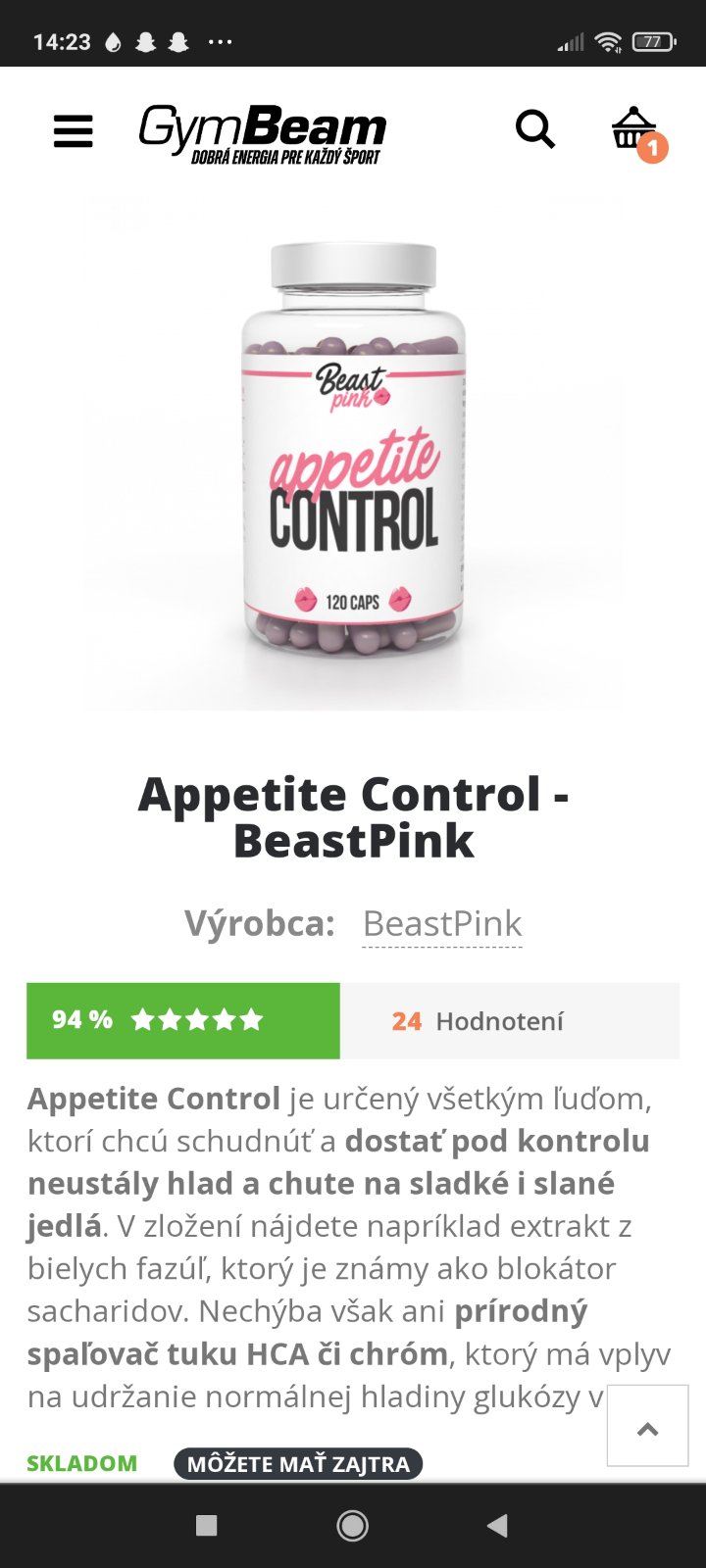Screen dimensions: 706x1568
Task: Open the hamburger navigation menu
Action: tap(74, 130)
